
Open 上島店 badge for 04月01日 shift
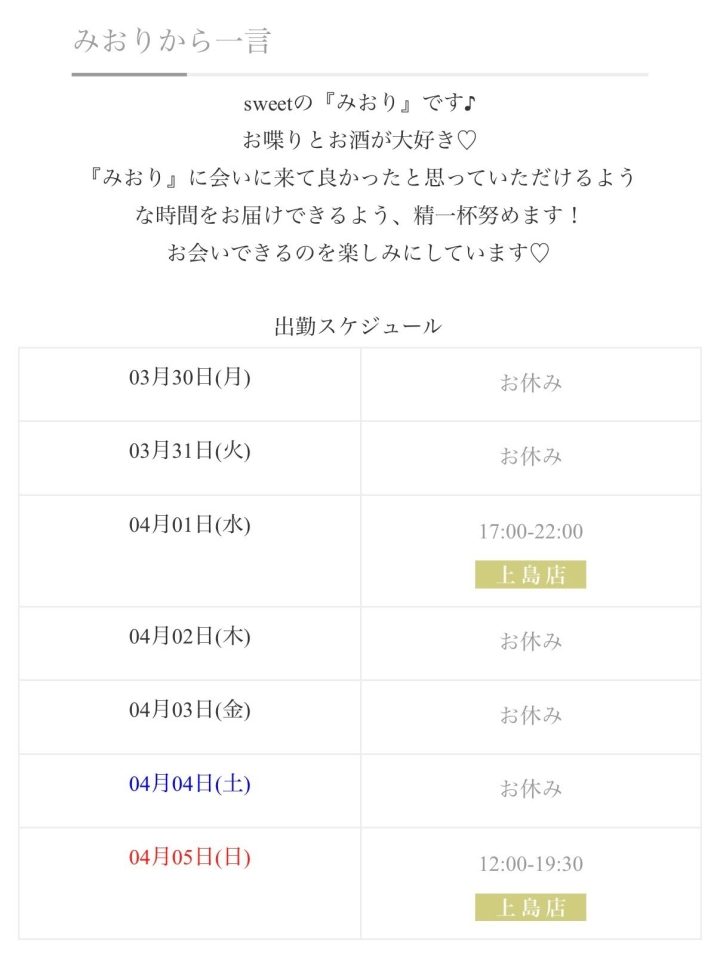click(531, 574)
